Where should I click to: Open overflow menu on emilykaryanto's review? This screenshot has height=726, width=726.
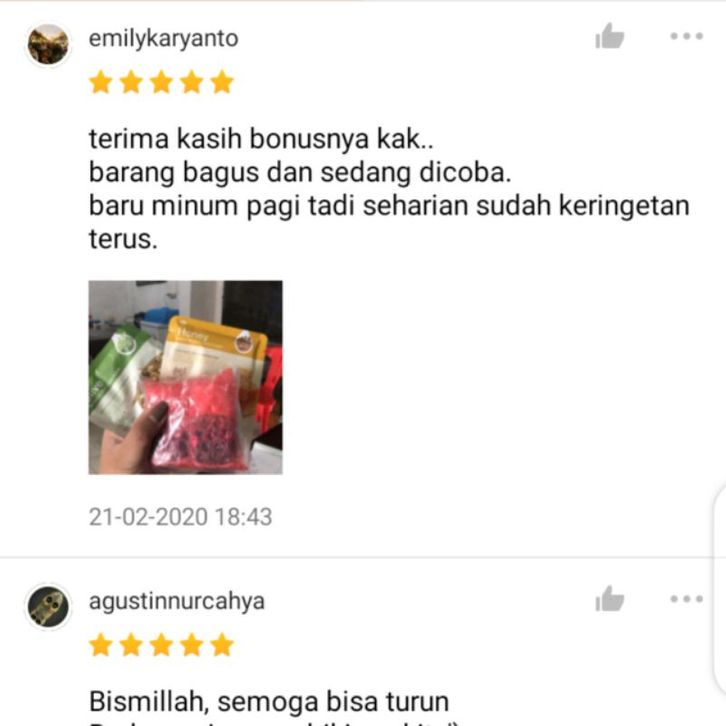[x=686, y=37]
